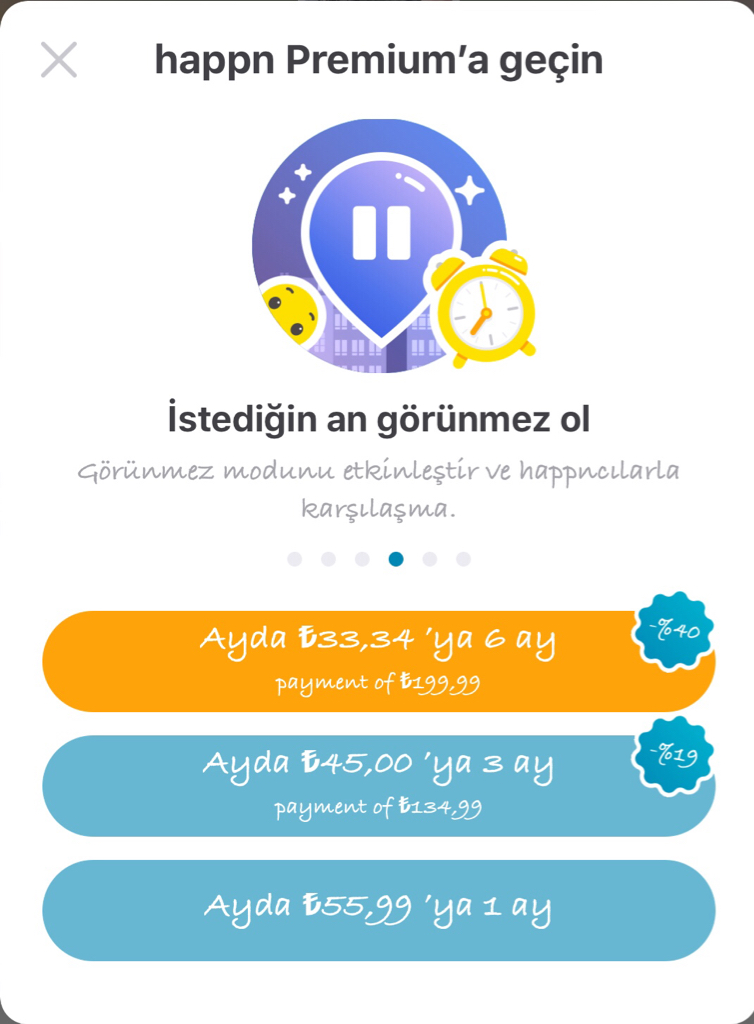This screenshot has height=1024, width=754.
Task: Click the second pagination dot
Action: pos(328,558)
